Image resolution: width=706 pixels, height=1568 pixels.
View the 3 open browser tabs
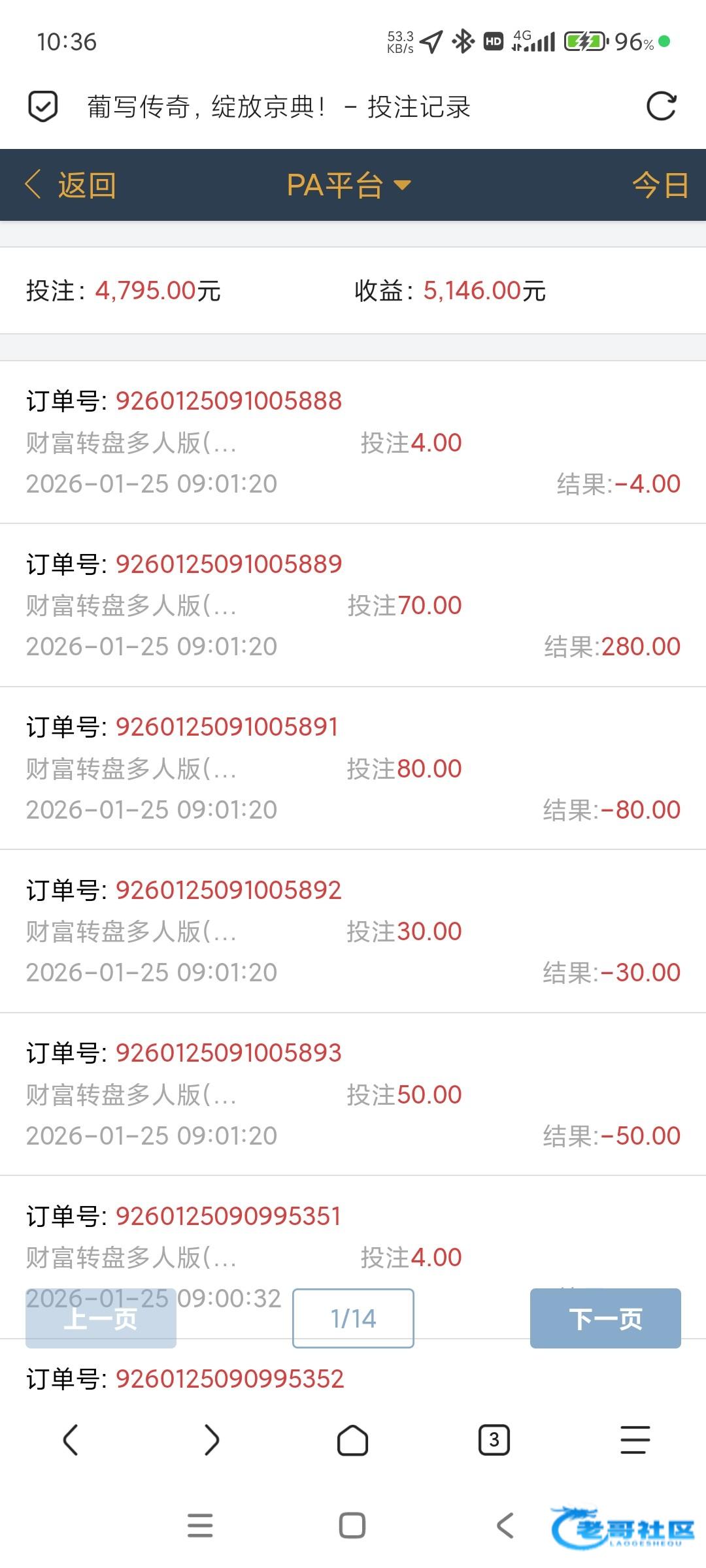coord(494,1441)
